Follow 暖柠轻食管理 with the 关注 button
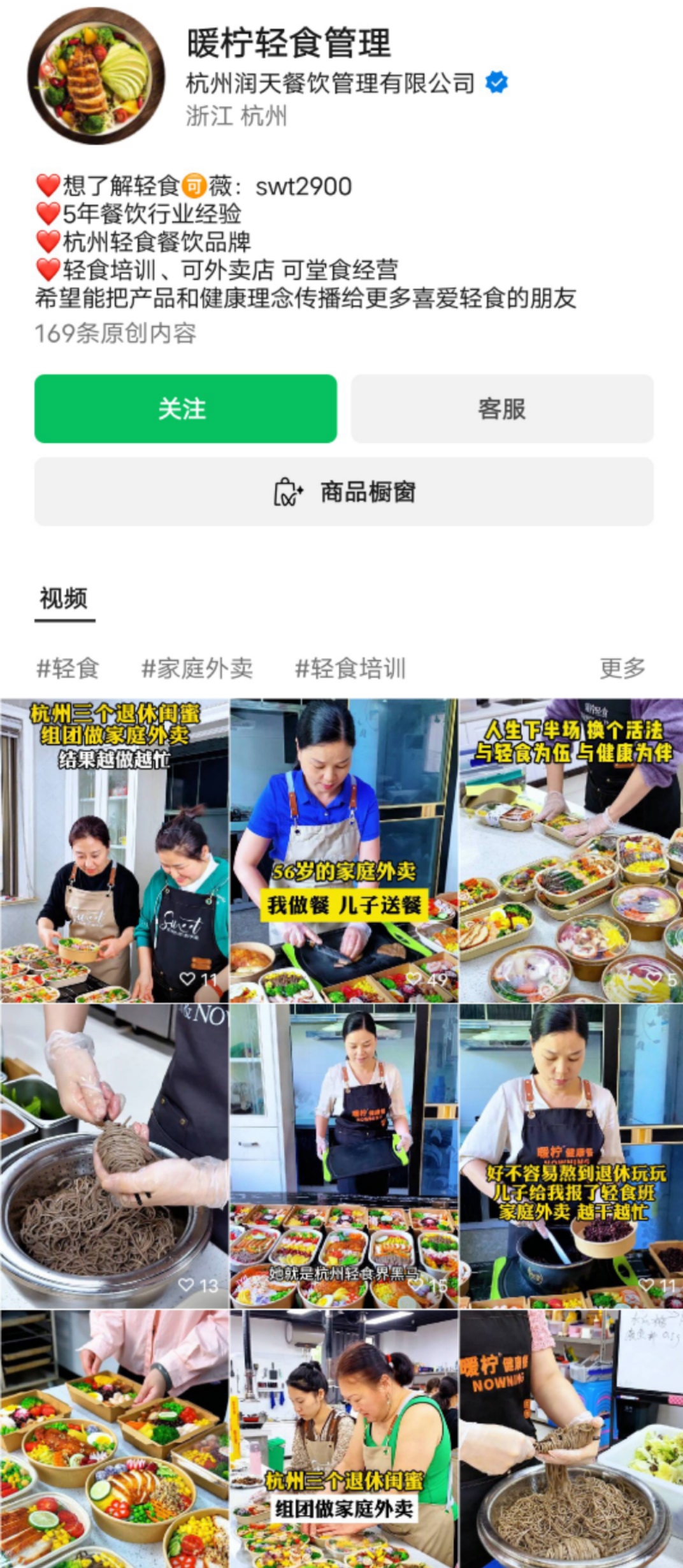 tap(185, 409)
